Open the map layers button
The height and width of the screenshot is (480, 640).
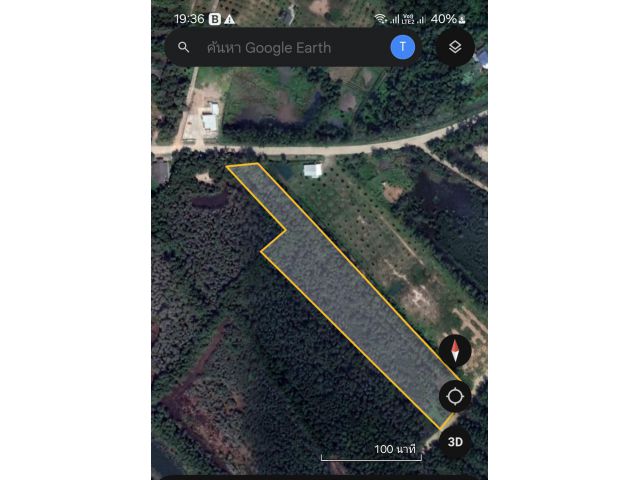455,47
